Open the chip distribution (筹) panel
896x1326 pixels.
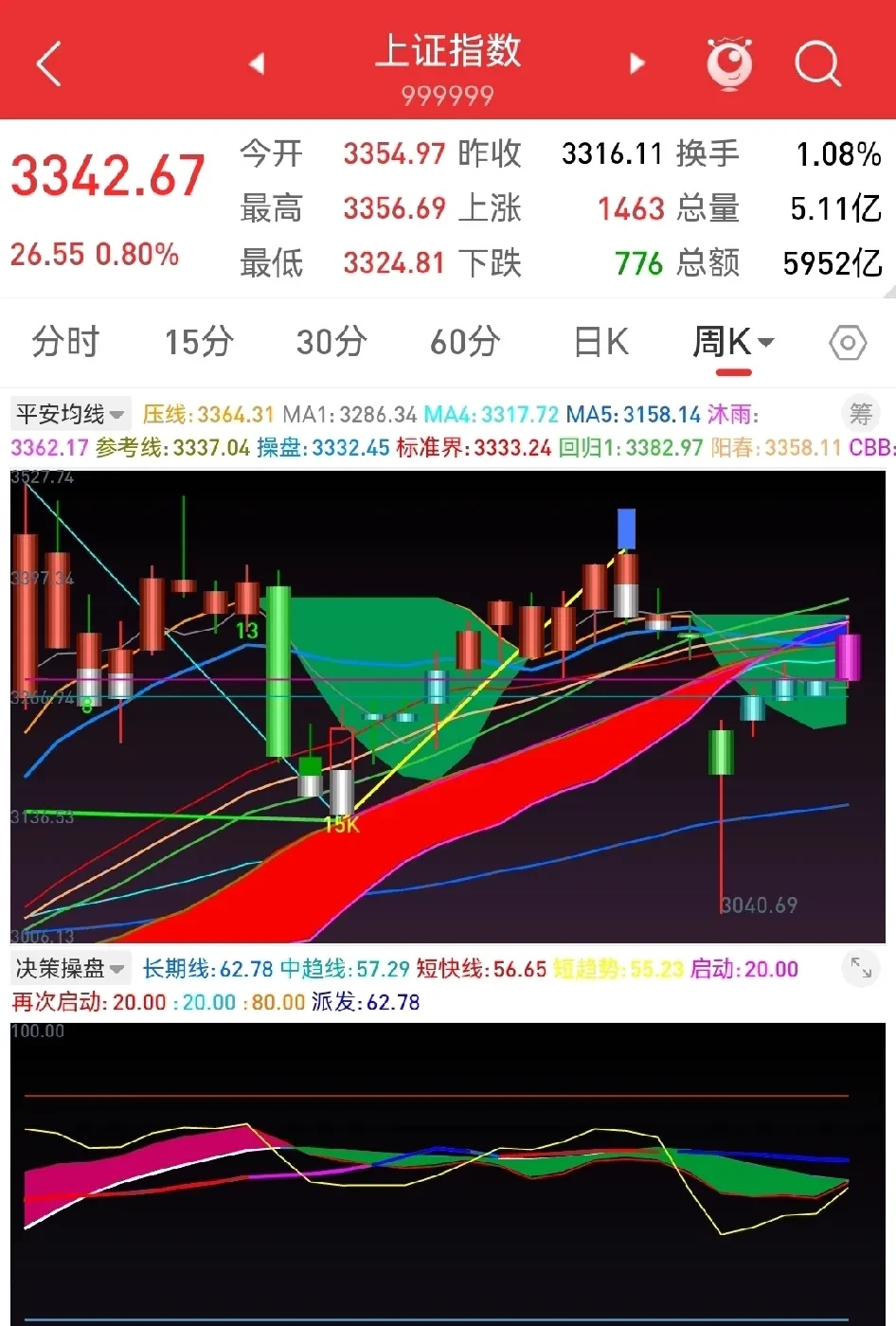pos(860,413)
